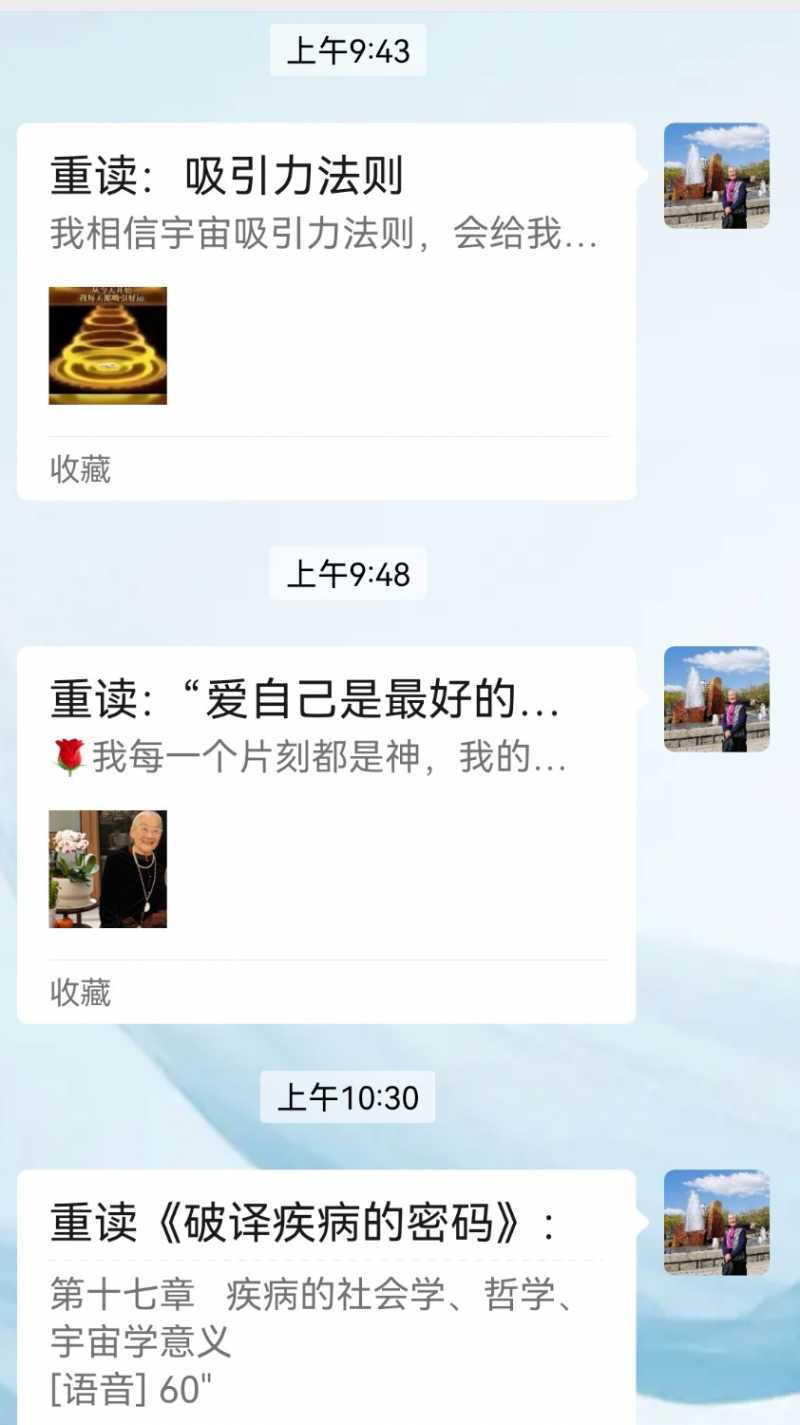Screen dimensions: 800x1425
Task: Click the 上午9:48 timestamp
Action: tap(347, 576)
